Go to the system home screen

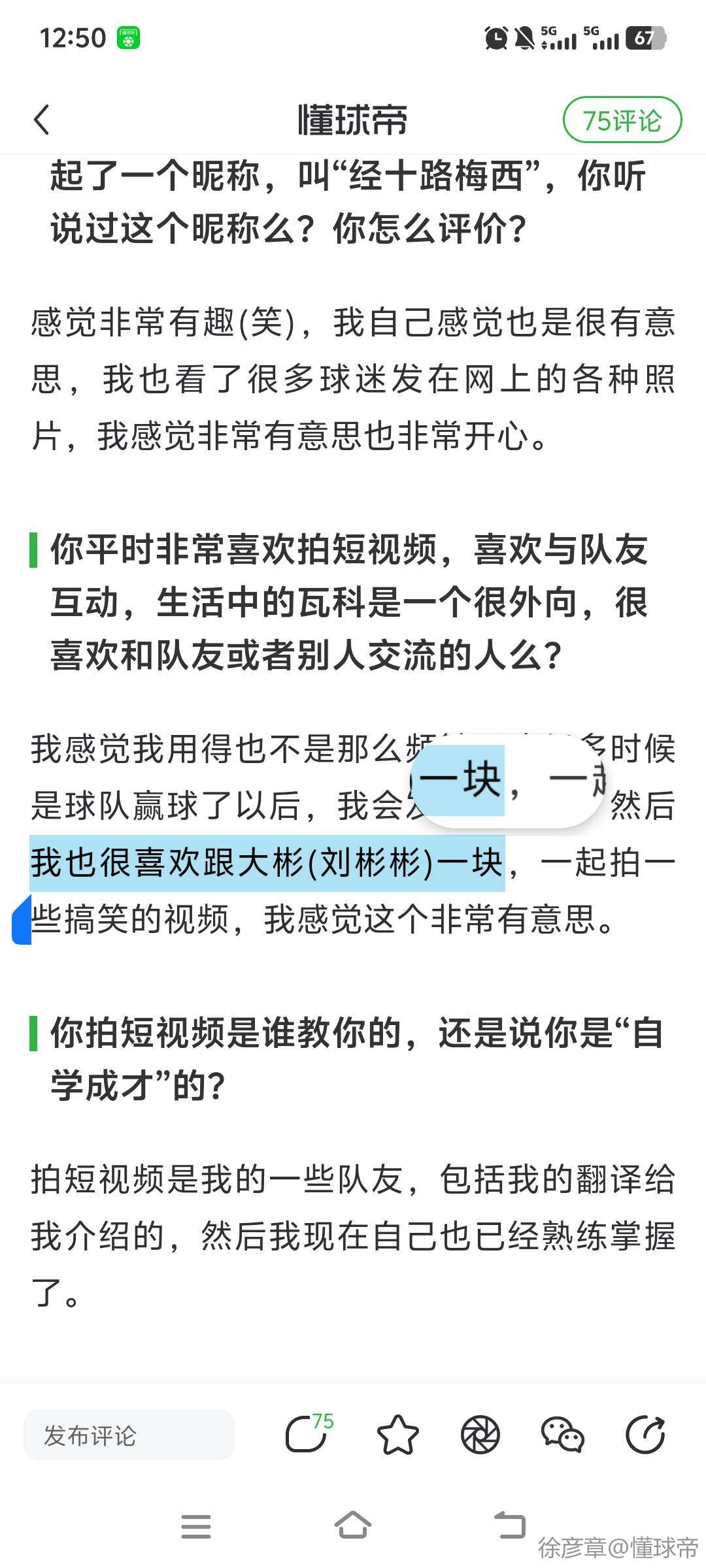(x=353, y=1526)
